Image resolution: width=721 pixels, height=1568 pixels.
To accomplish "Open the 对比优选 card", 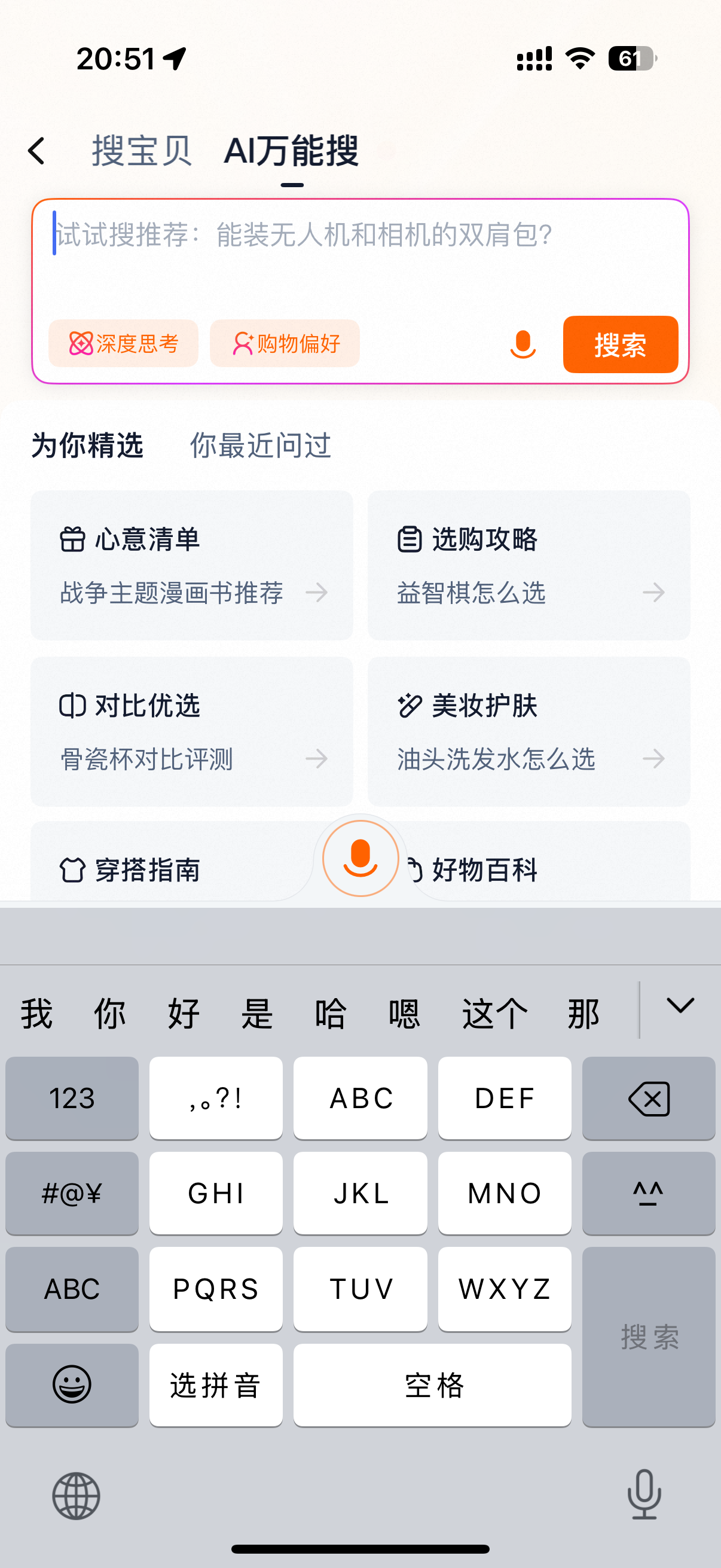I will (x=192, y=731).
